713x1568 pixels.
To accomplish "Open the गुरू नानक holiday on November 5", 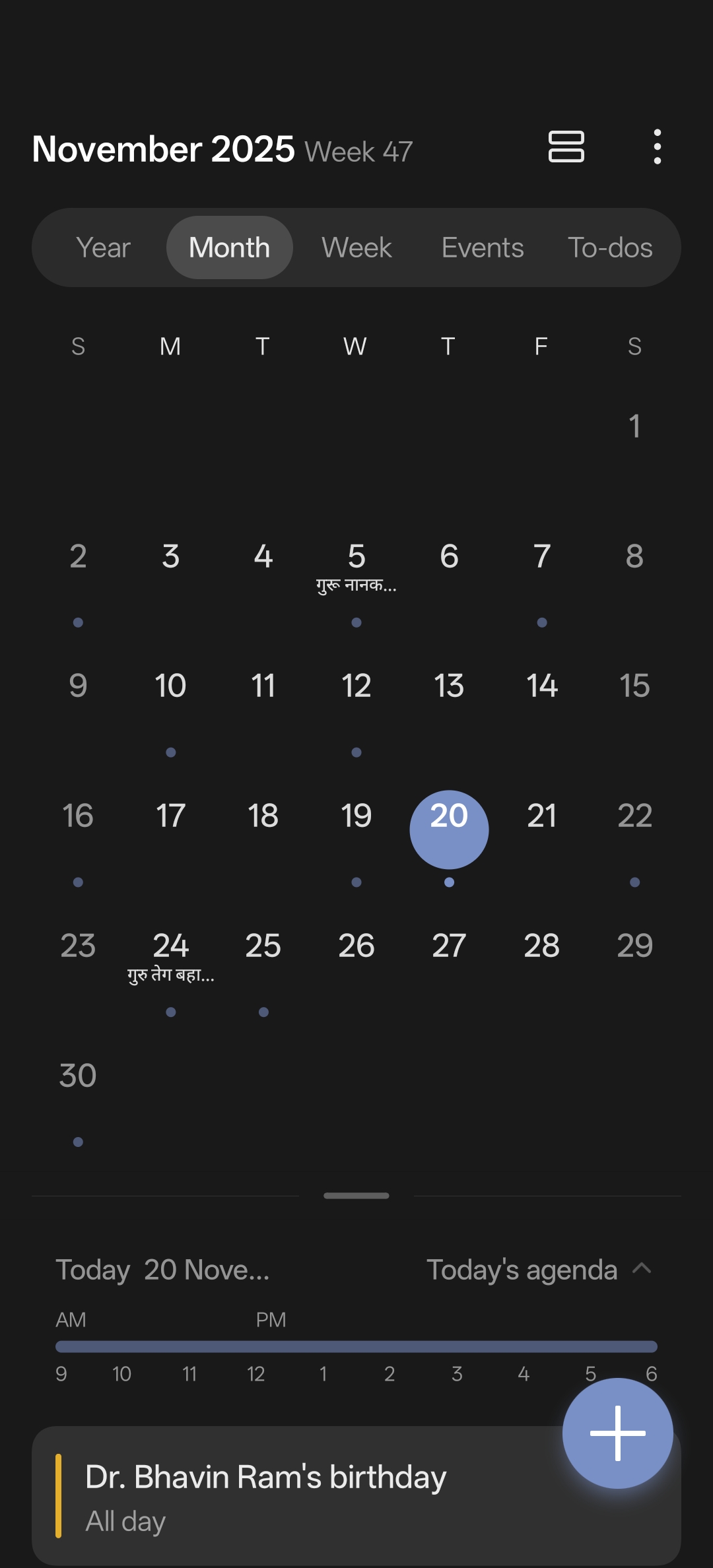I will 356,583.
